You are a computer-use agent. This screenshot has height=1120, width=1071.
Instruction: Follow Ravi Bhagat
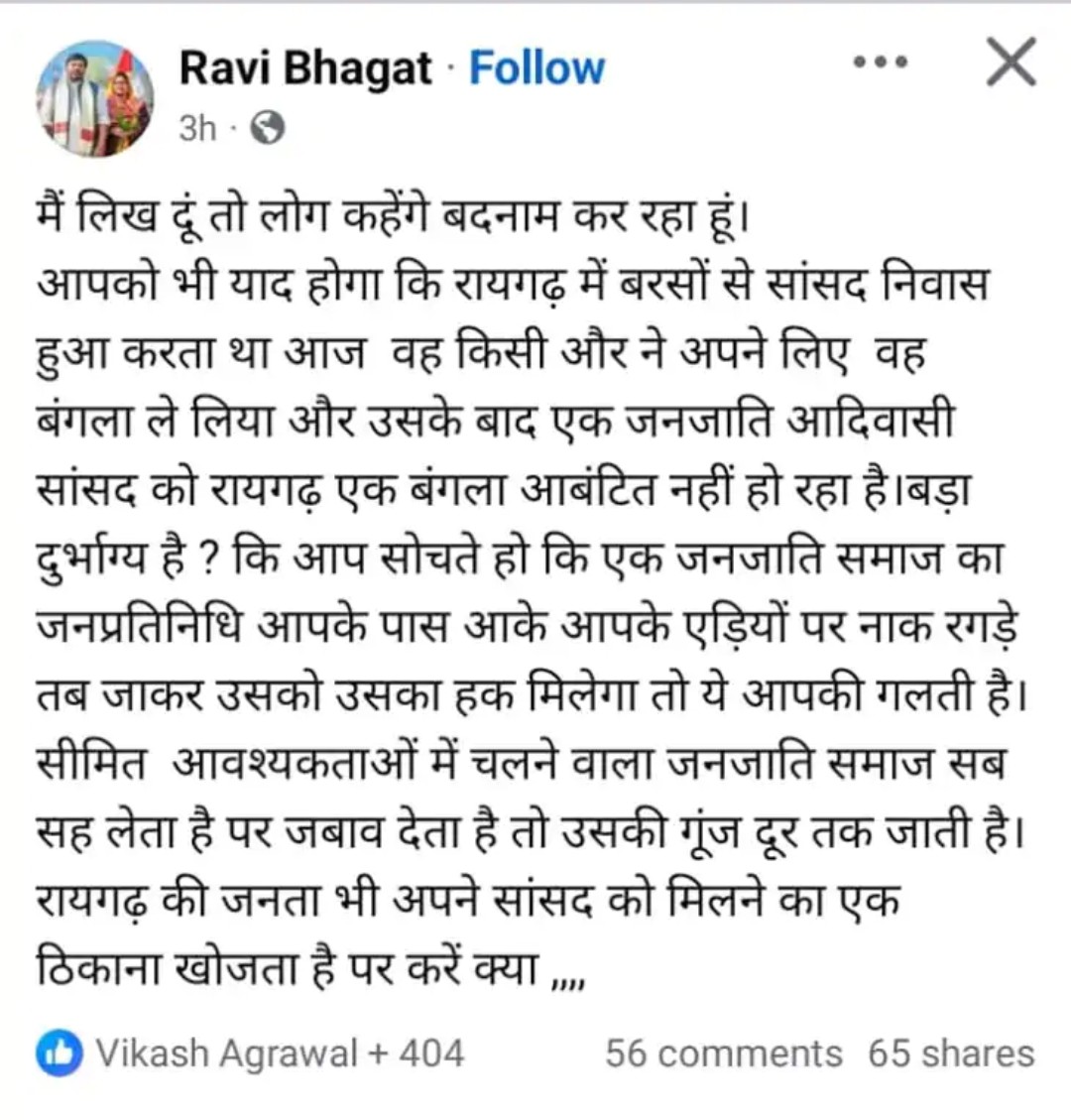click(x=535, y=68)
